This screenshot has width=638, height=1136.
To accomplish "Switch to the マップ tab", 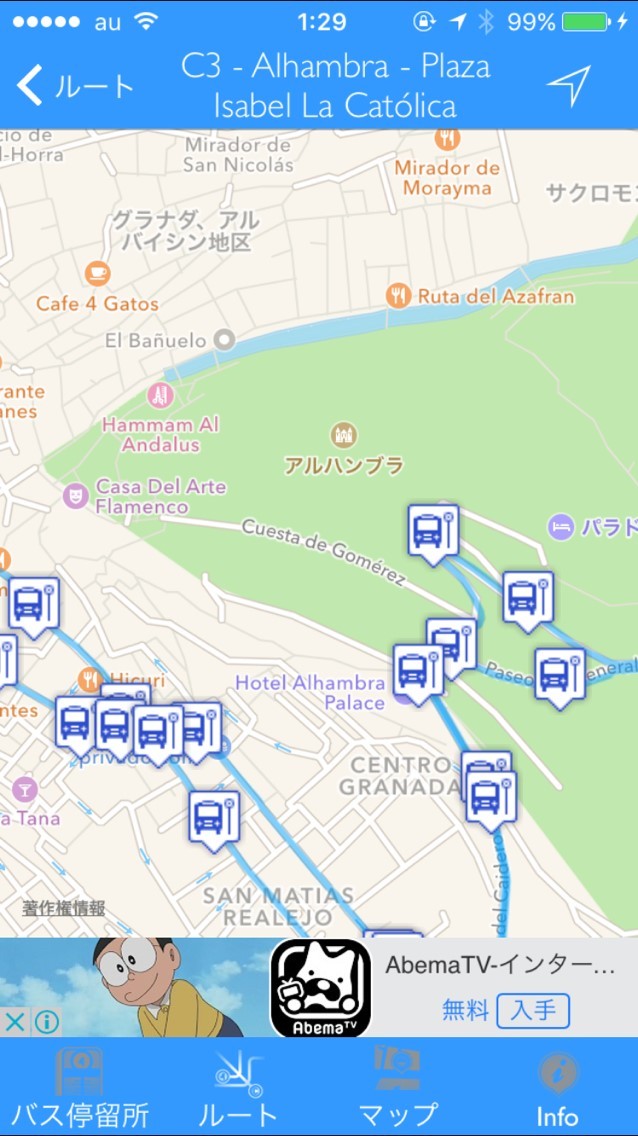I will pyautogui.click(x=398, y=1088).
